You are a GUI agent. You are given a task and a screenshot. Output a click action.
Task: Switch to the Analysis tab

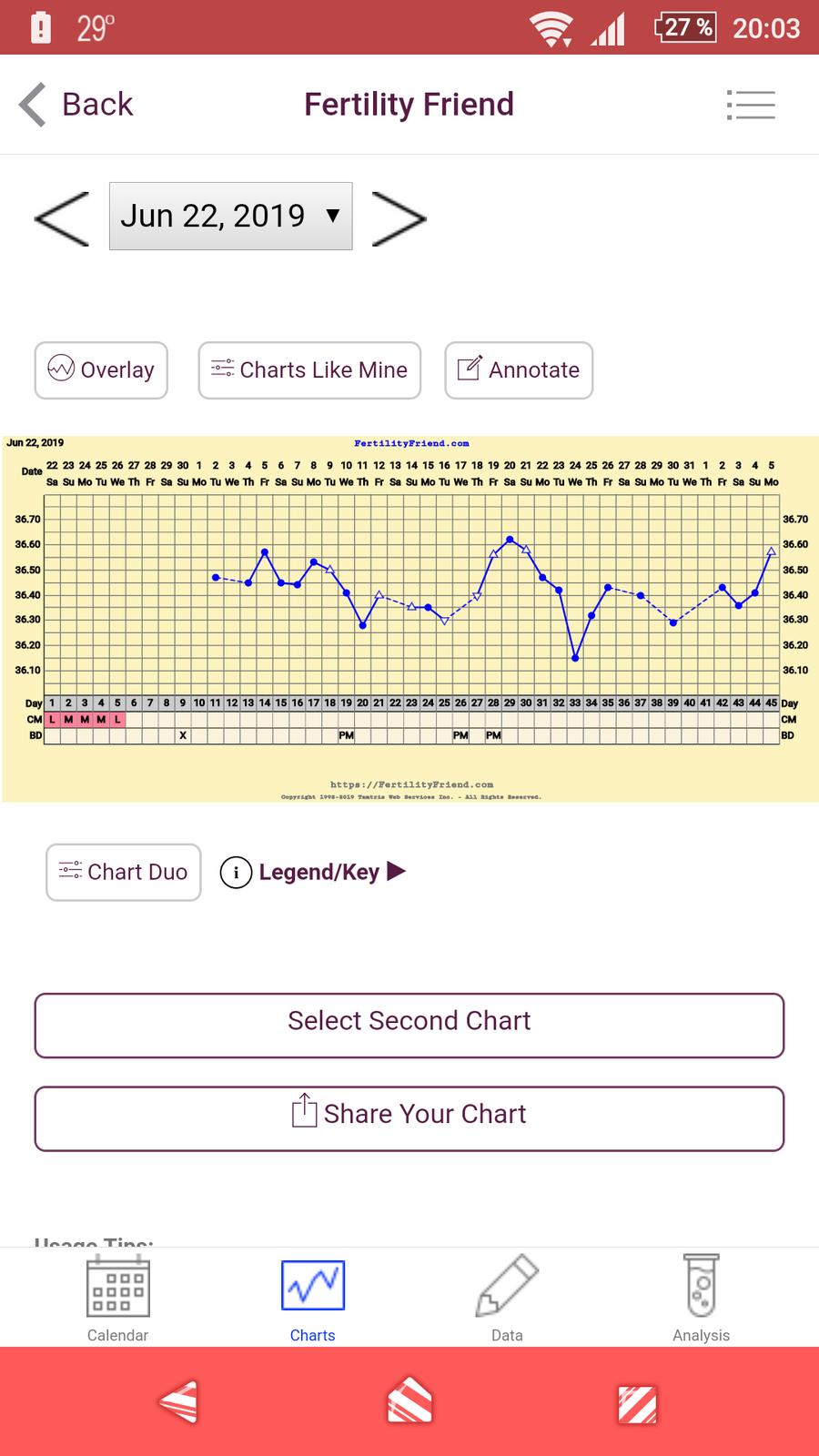701,1299
